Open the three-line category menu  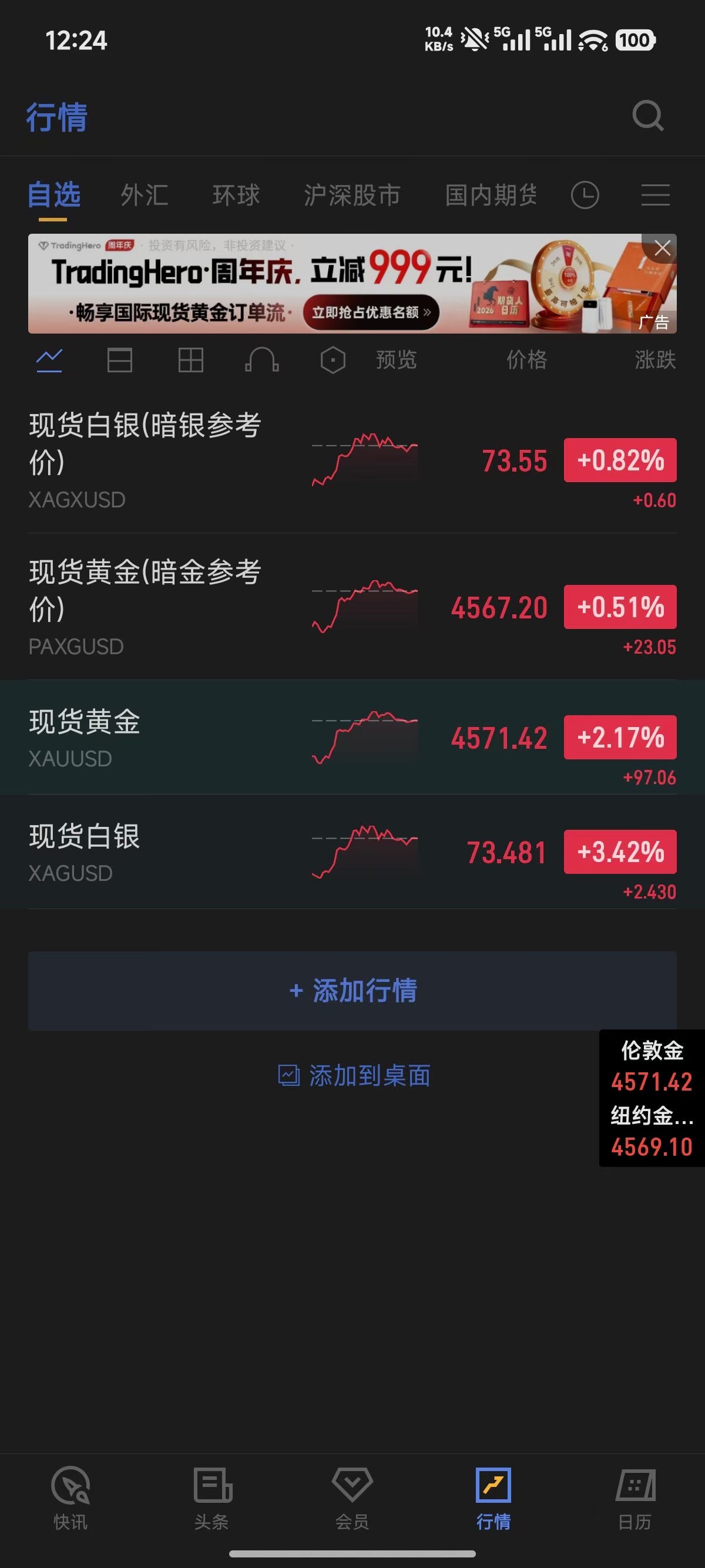click(656, 196)
